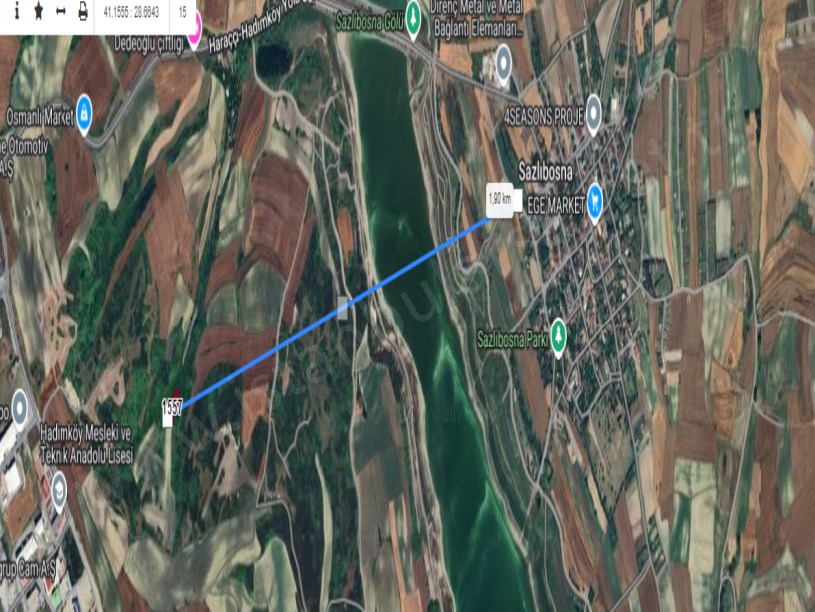Tap the star favorite icon
The width and height of the screenshot is (815, 612).
coord(38,12)
